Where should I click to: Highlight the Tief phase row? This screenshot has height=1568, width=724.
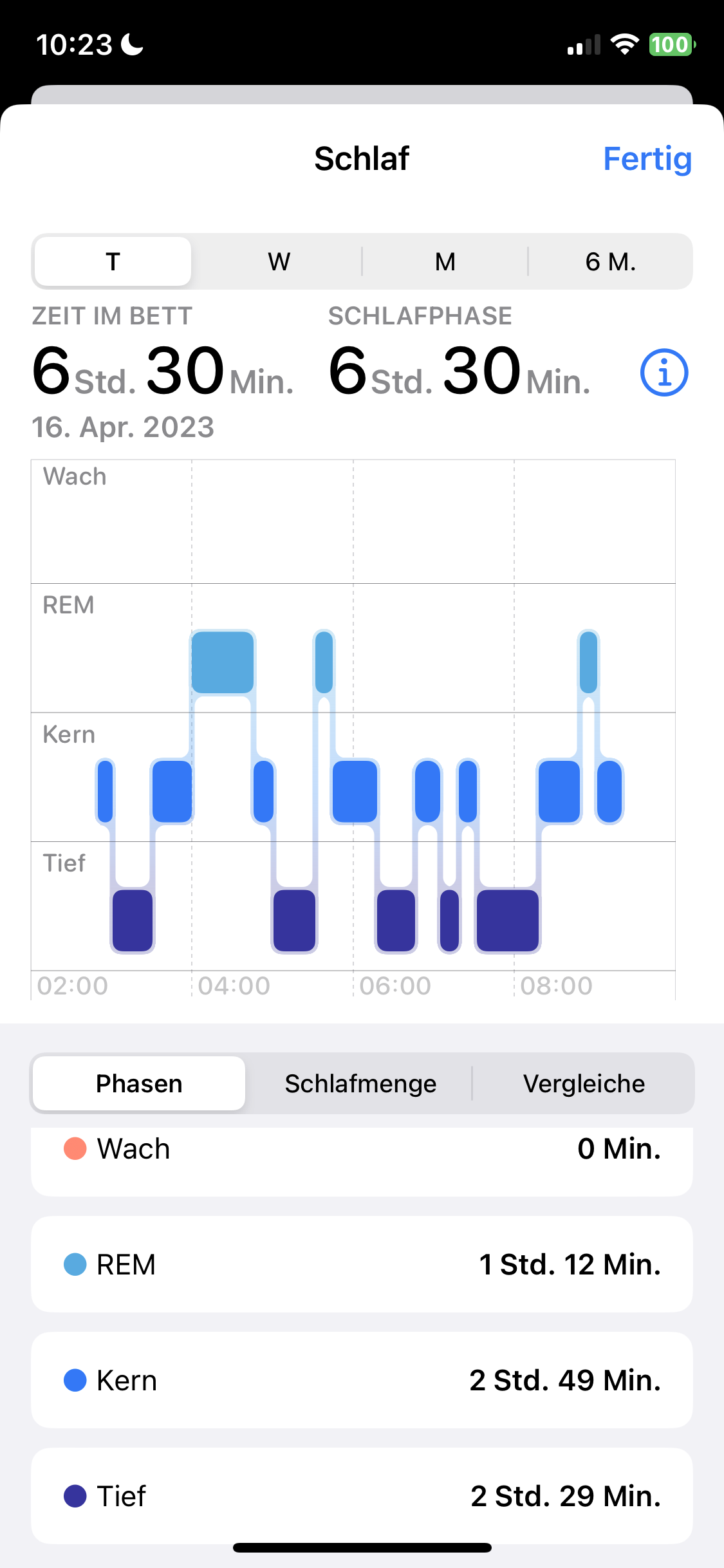[362, 1496]
